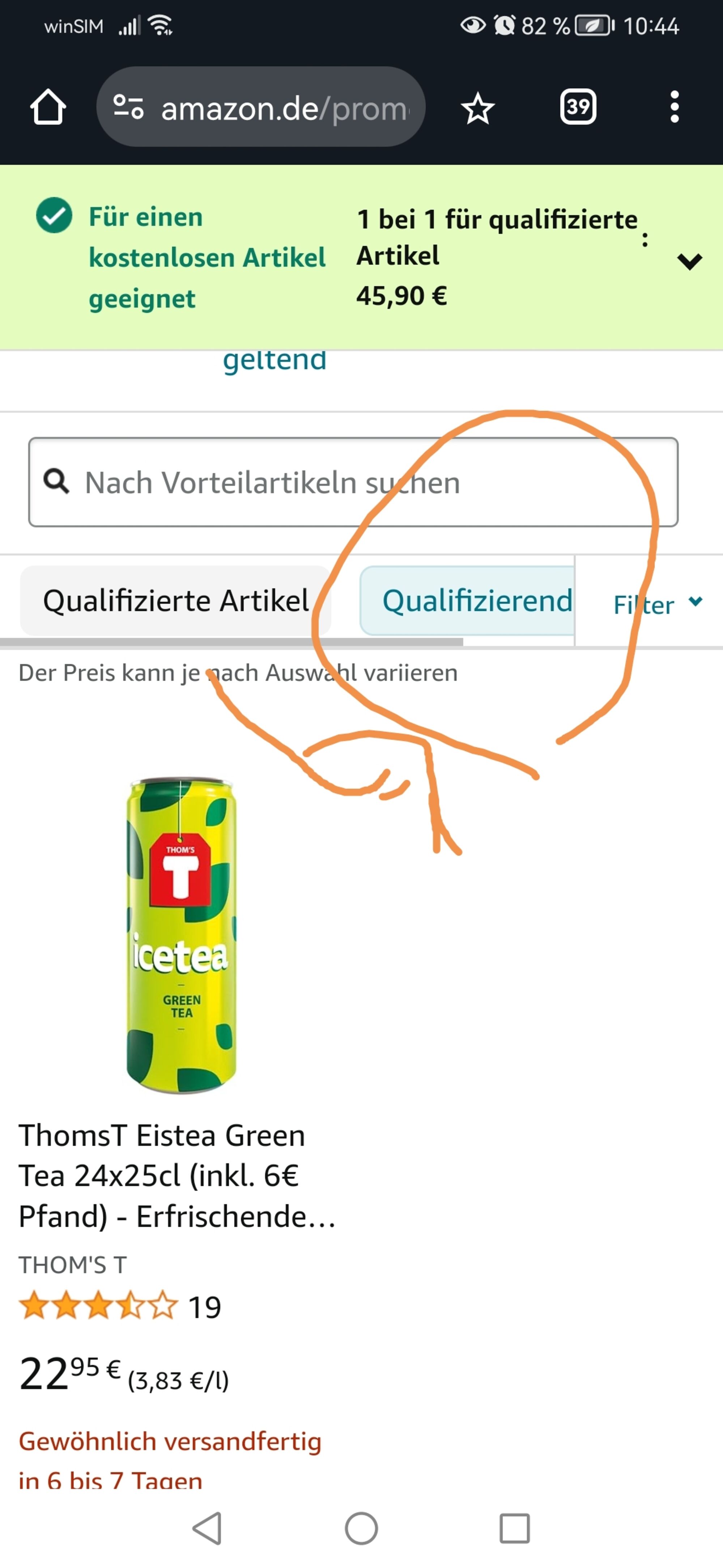Tap the amazon.de address bar
This screenshot has width=723, height=1568.
click(x=260, y=107)
